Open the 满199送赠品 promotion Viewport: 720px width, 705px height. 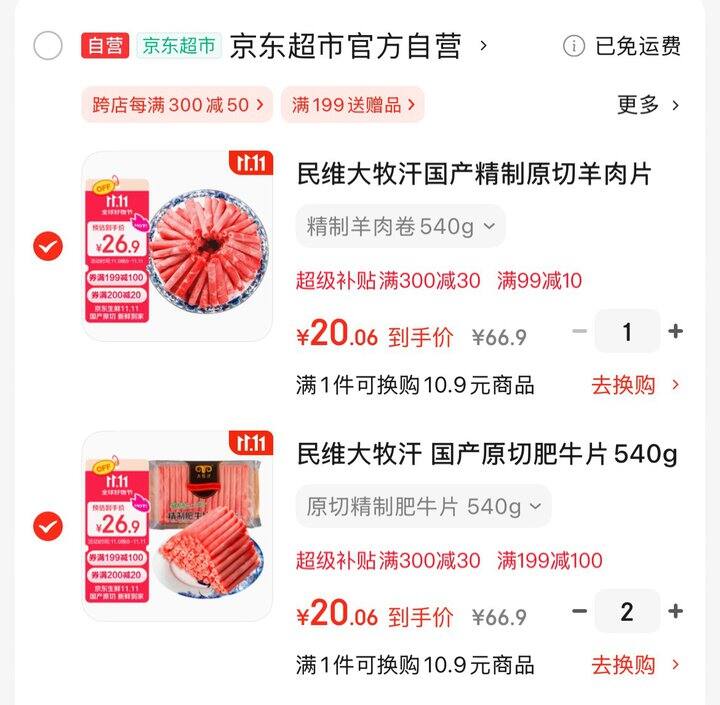pyautogui.click(x=353, y=104)
